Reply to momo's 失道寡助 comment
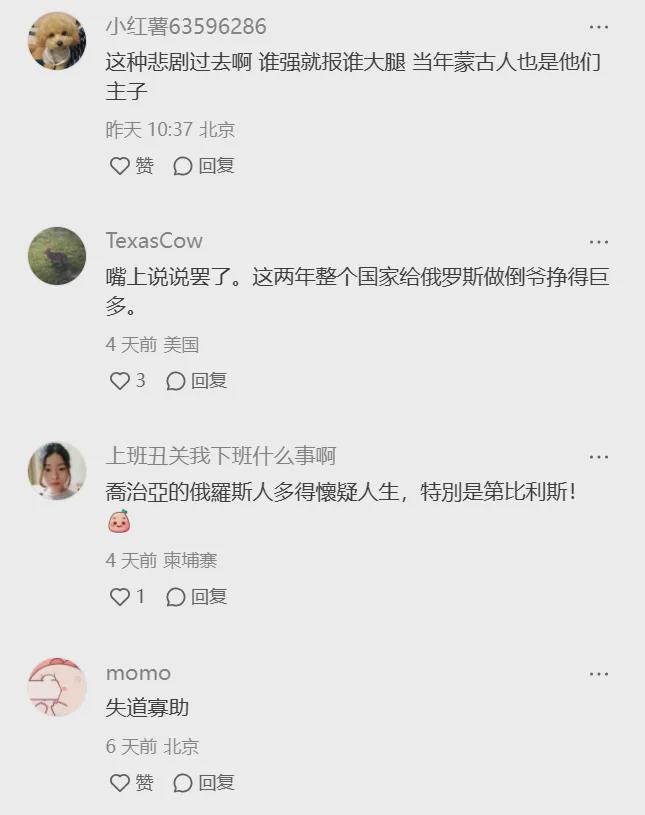This screenshot has height=815, width=645. click(x=204, y=783)
